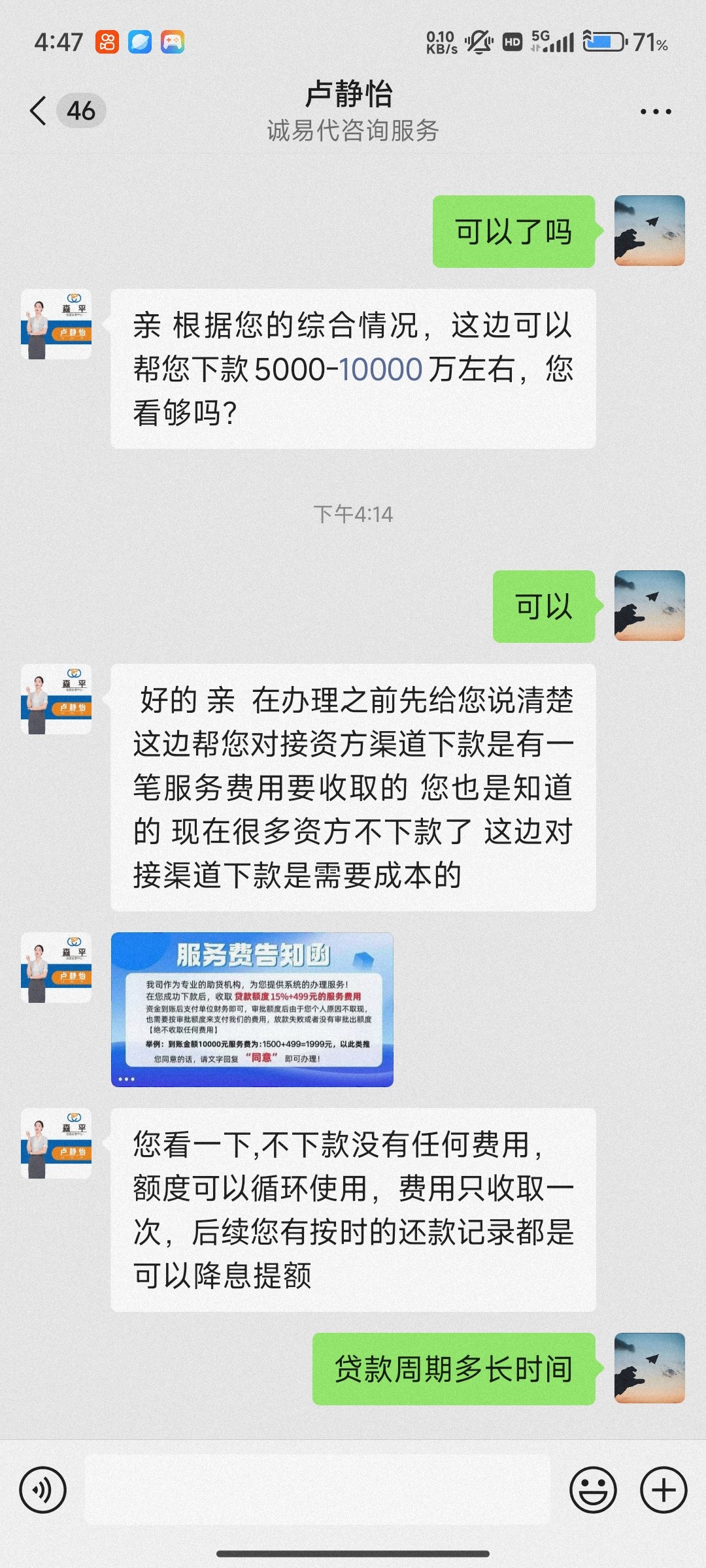Screen dimensions: 706x1568
Task: Go back to the chat list
Action: [x=39, y=110]
